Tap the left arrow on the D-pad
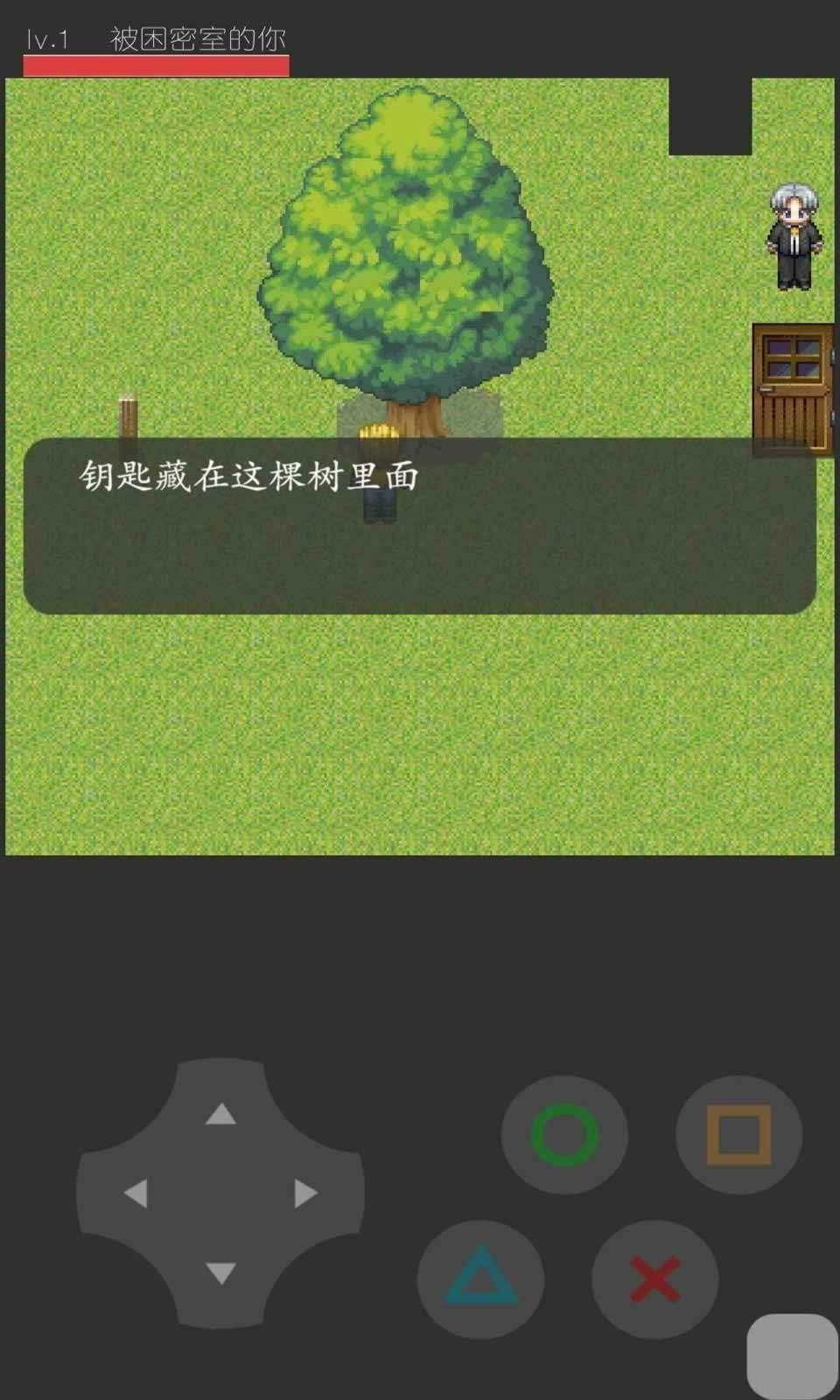 coord(136,1193)
